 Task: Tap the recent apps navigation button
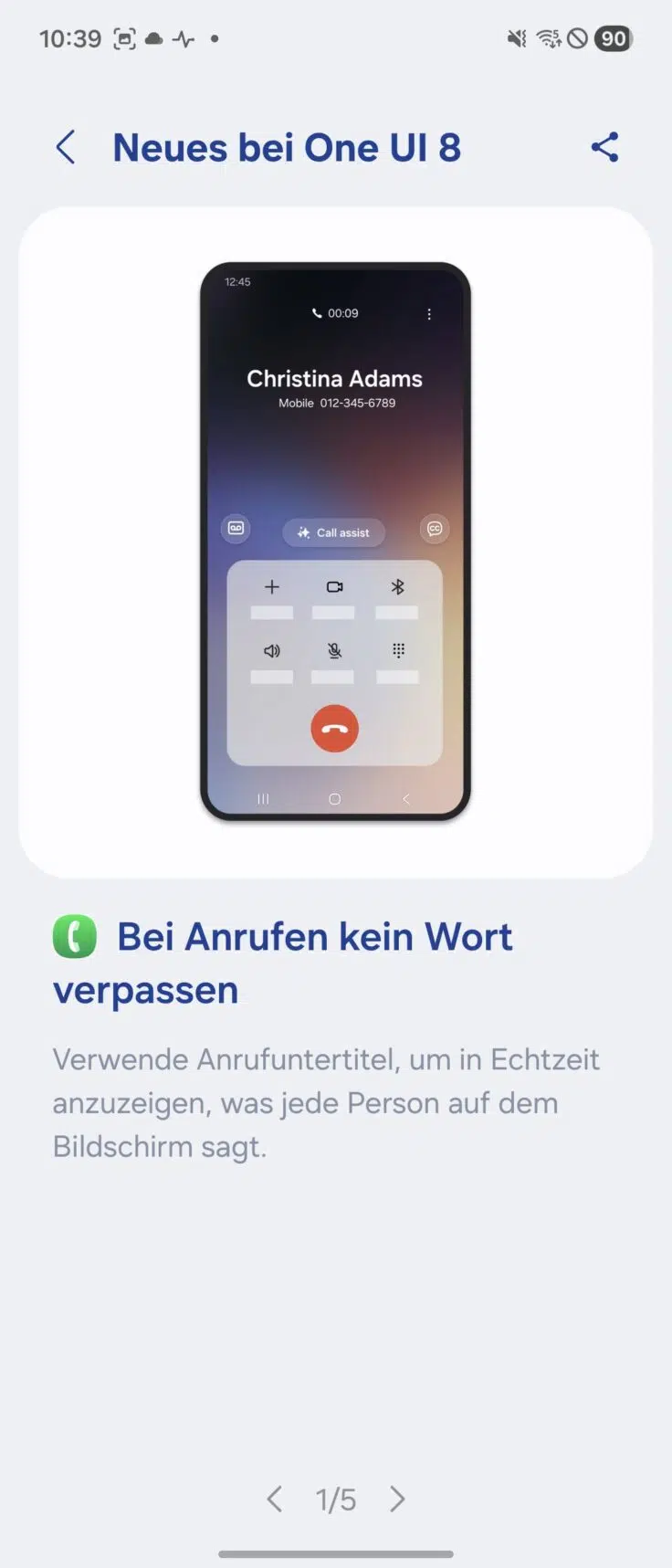click(263, 798)
